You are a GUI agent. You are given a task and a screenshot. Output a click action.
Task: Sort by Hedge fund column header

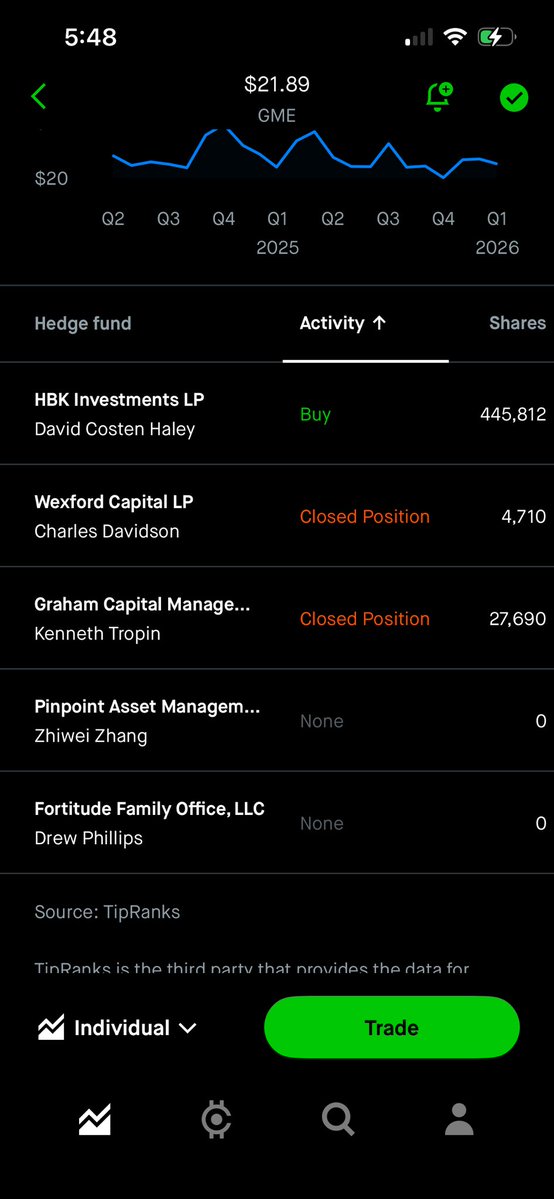83,323
